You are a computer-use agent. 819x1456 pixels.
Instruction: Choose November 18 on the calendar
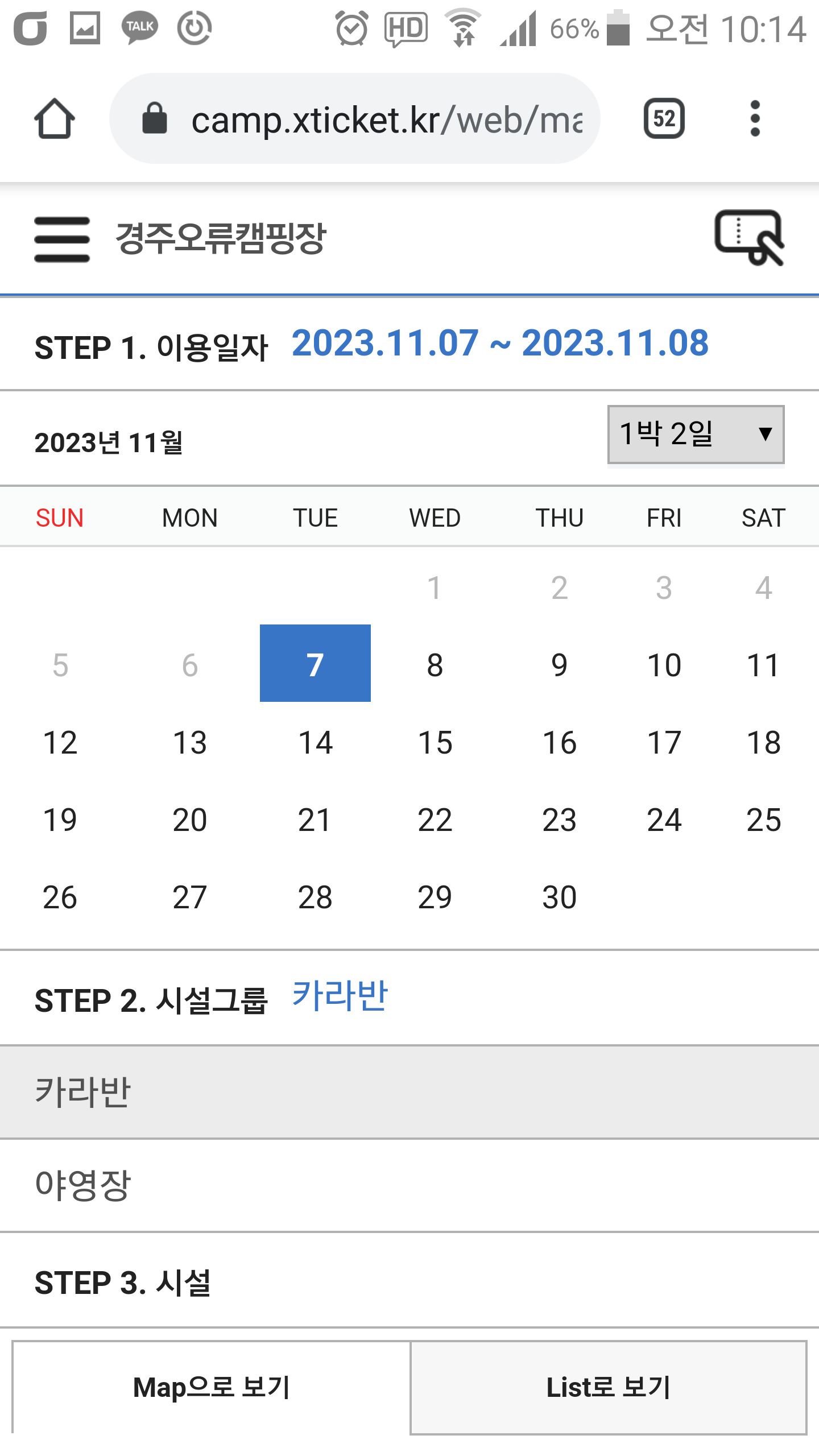tap(763, 742)
